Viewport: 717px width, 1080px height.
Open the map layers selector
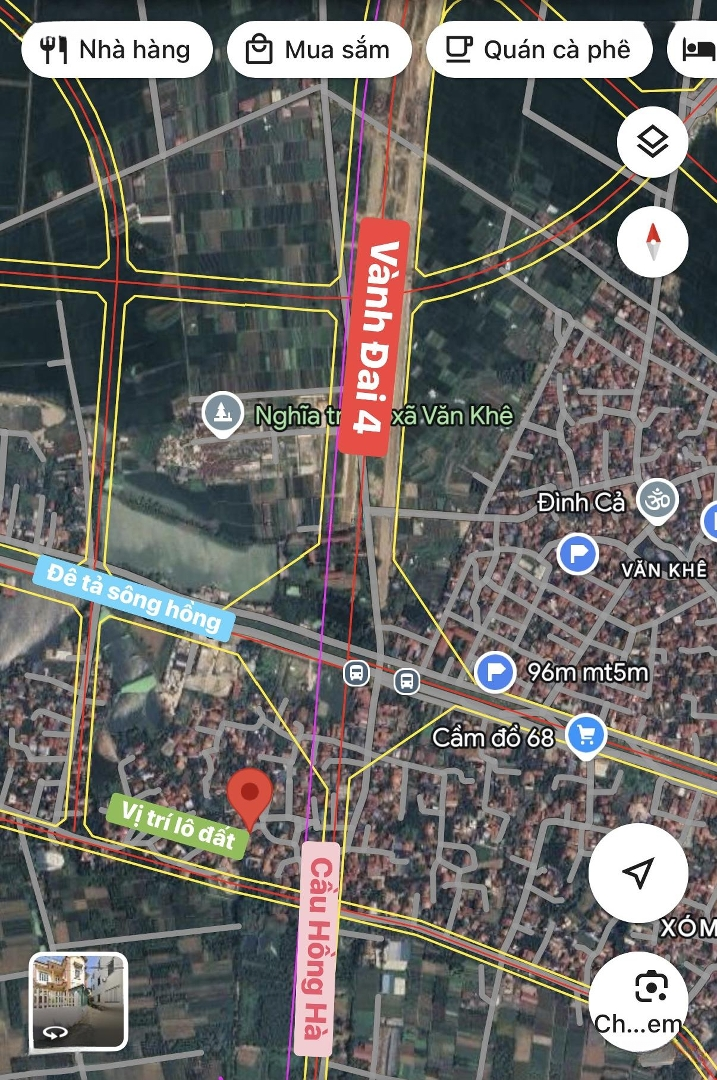(x=652, y=143)
